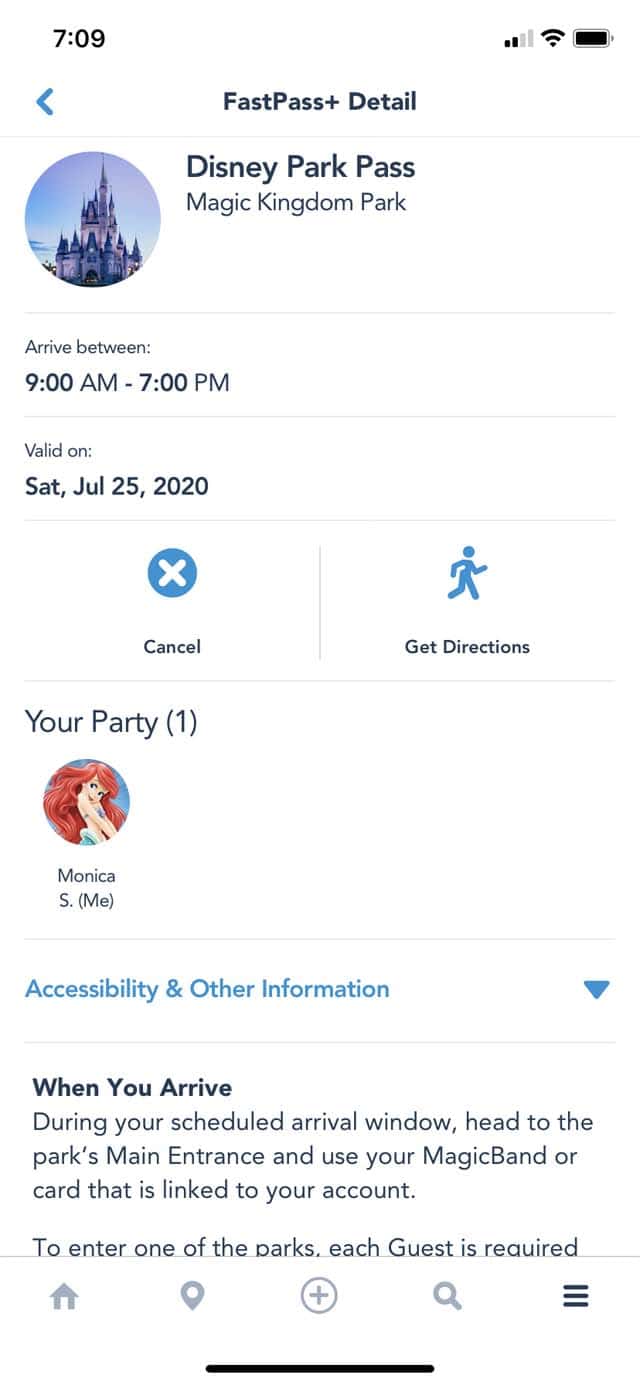Open the map location tab
The width and height of the screenshot is (640, 1385).
[192, 1297]
